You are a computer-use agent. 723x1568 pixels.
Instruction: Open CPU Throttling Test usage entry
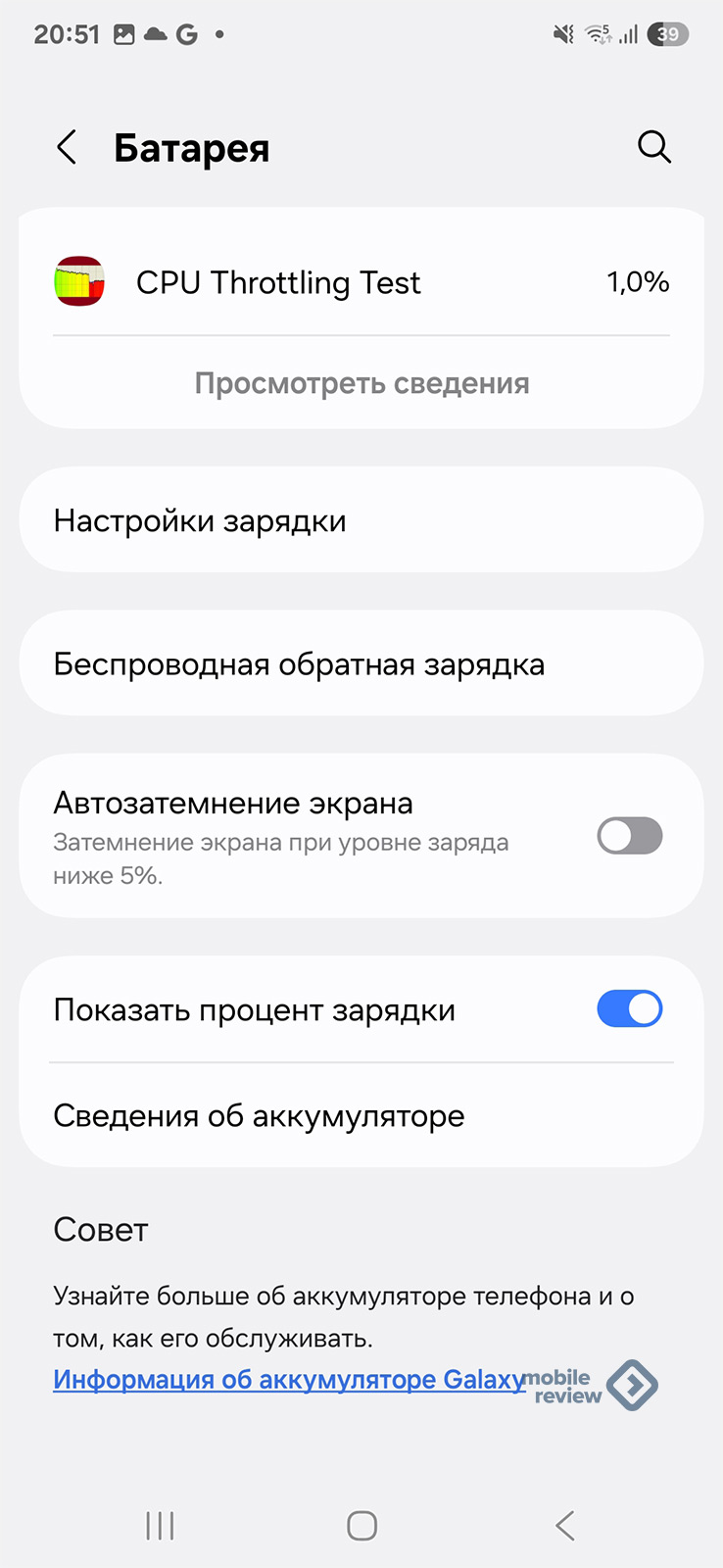pos(361,282)
